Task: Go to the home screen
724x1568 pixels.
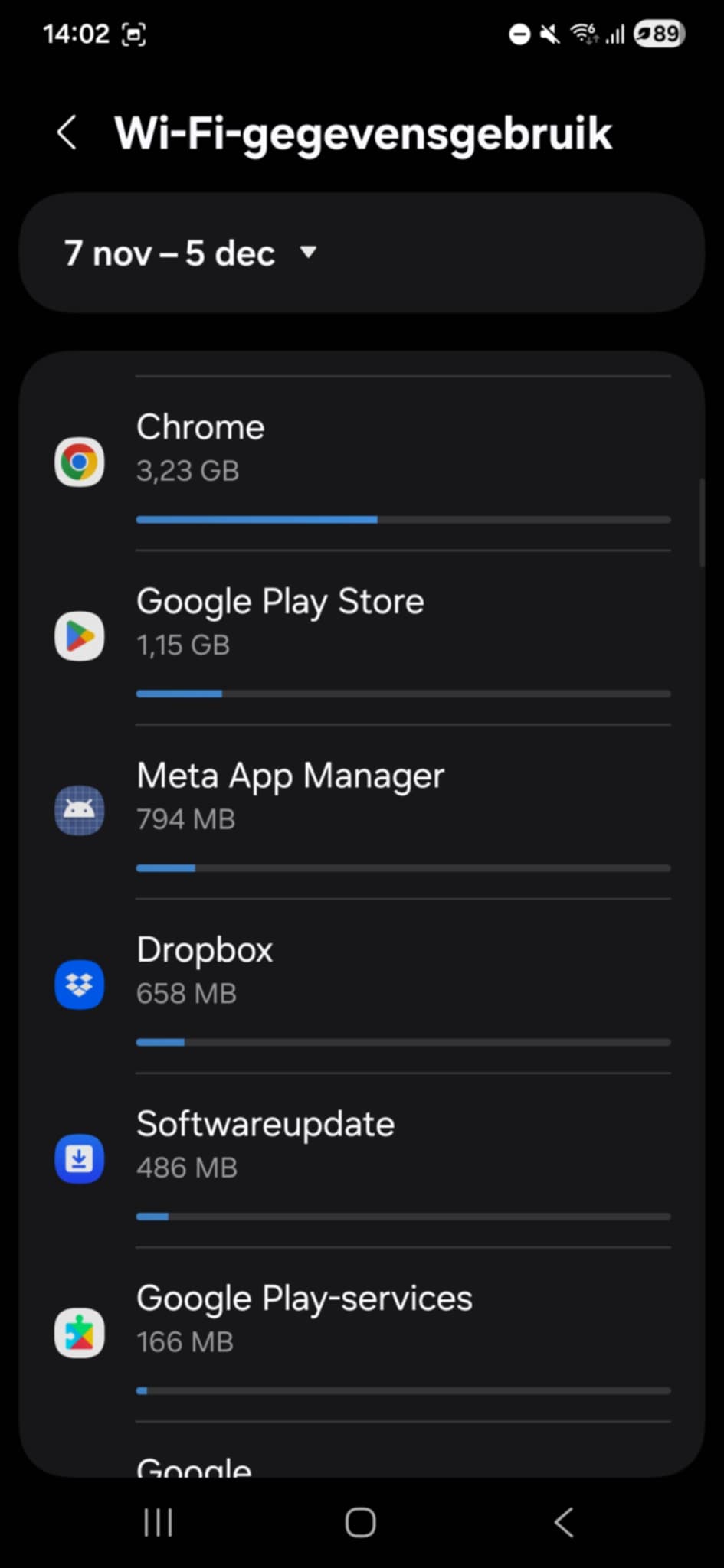Action: (361, 1522)
